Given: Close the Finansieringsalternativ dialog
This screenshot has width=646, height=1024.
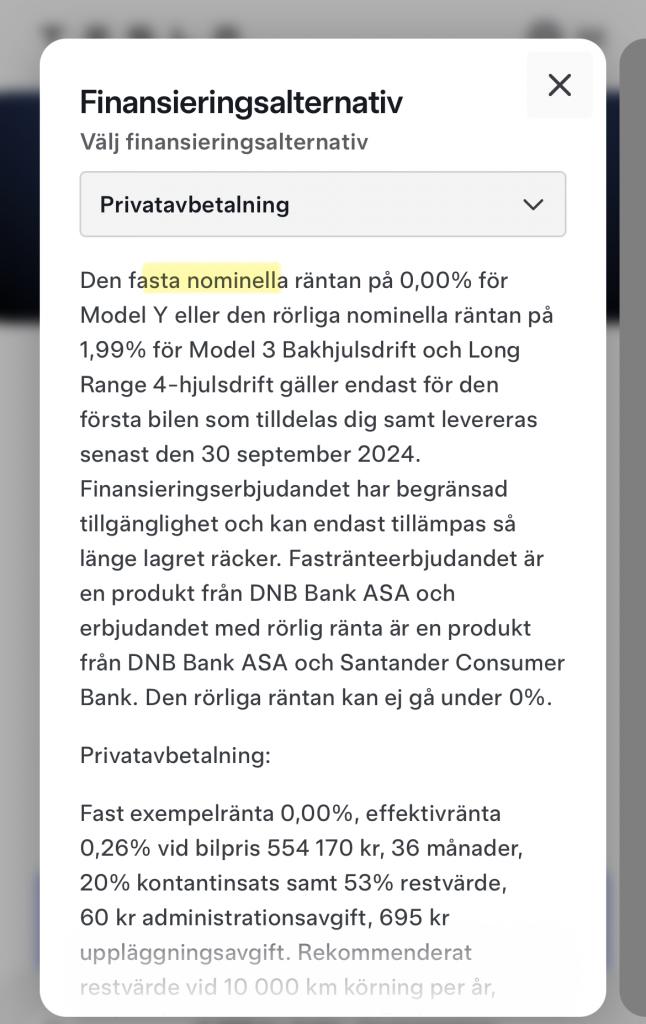Looking at the screenshot, I should (x=559, y=85).
